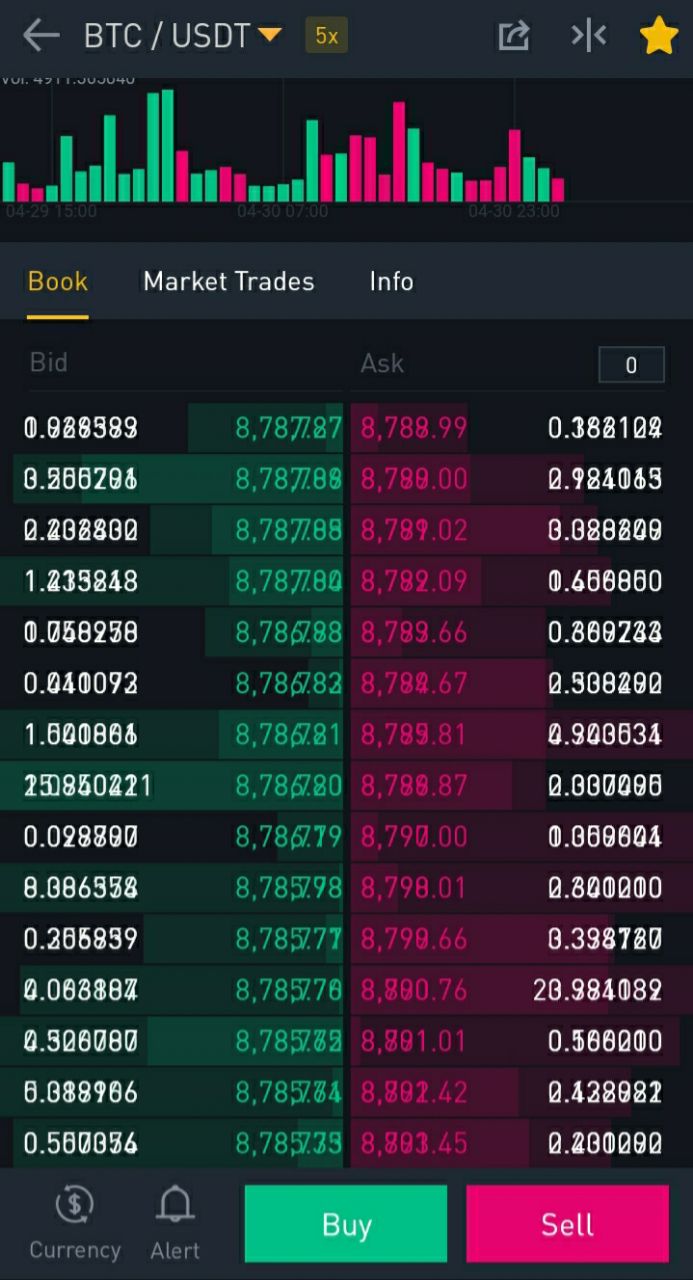Image resolution: width=693 pixels, height=1280 pixels.
Task: Select the Book tab
Action: [x=58, y=282]
